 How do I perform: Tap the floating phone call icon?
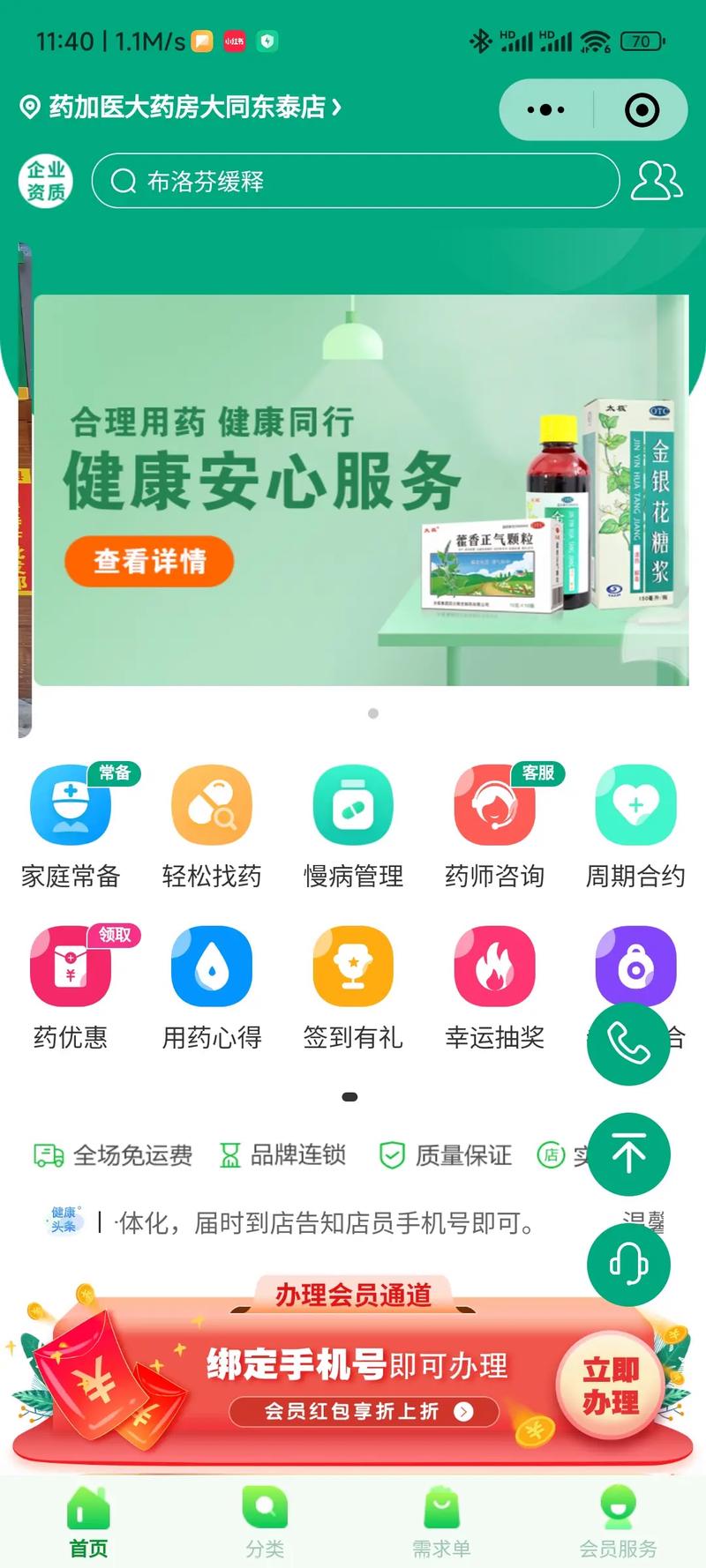(629, 1045)
